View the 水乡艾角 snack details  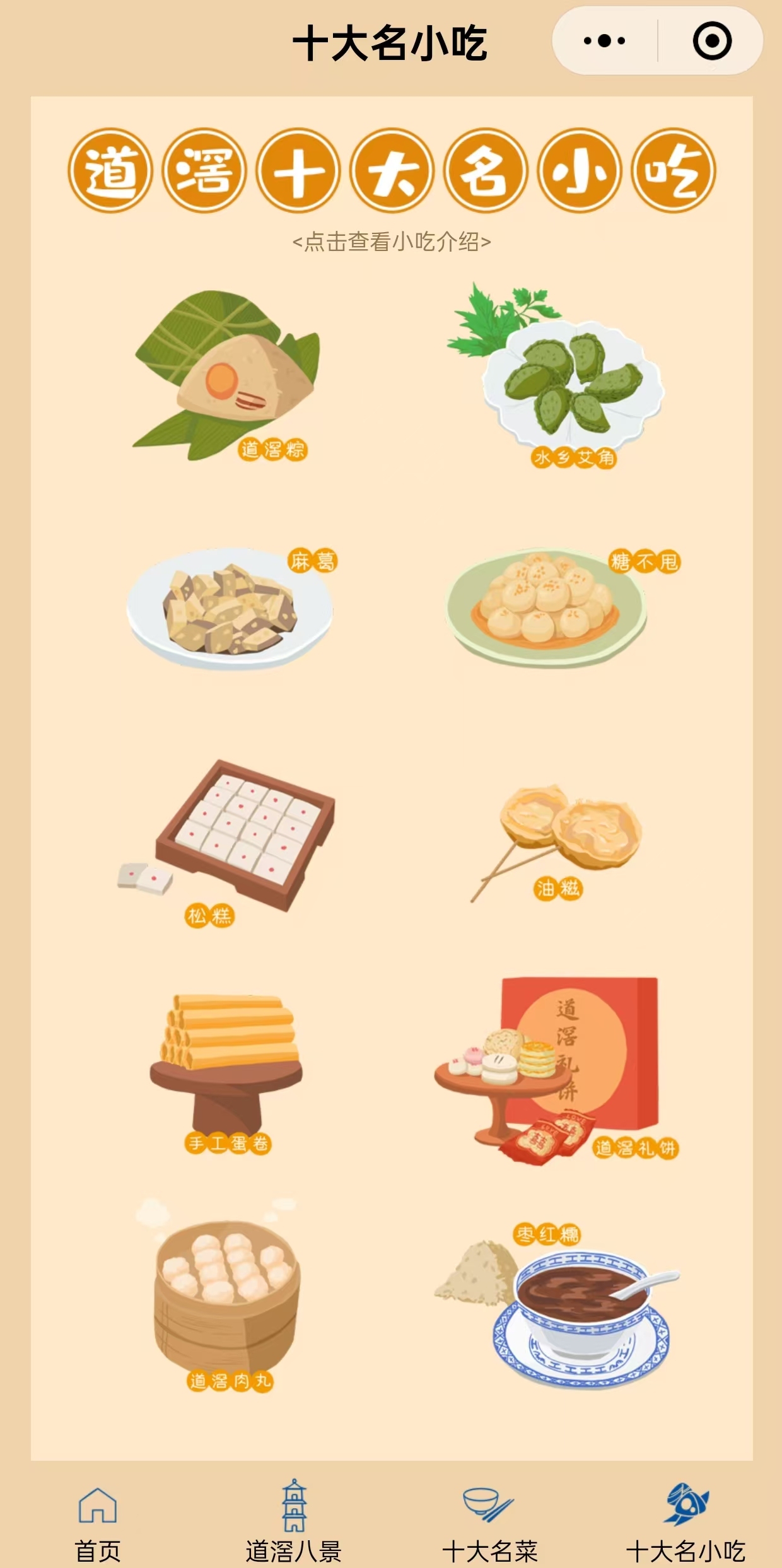pyautogui.click(x=555, y=375)
